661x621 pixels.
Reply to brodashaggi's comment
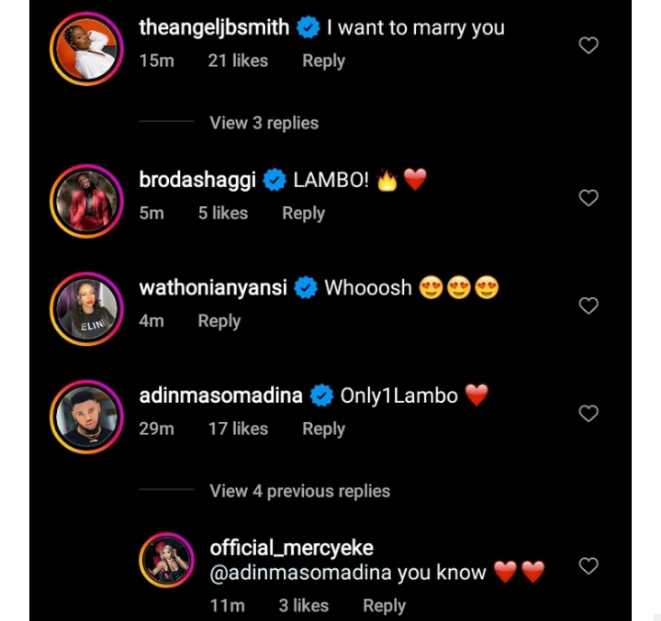pyautogui.click(x=303, y=213)
